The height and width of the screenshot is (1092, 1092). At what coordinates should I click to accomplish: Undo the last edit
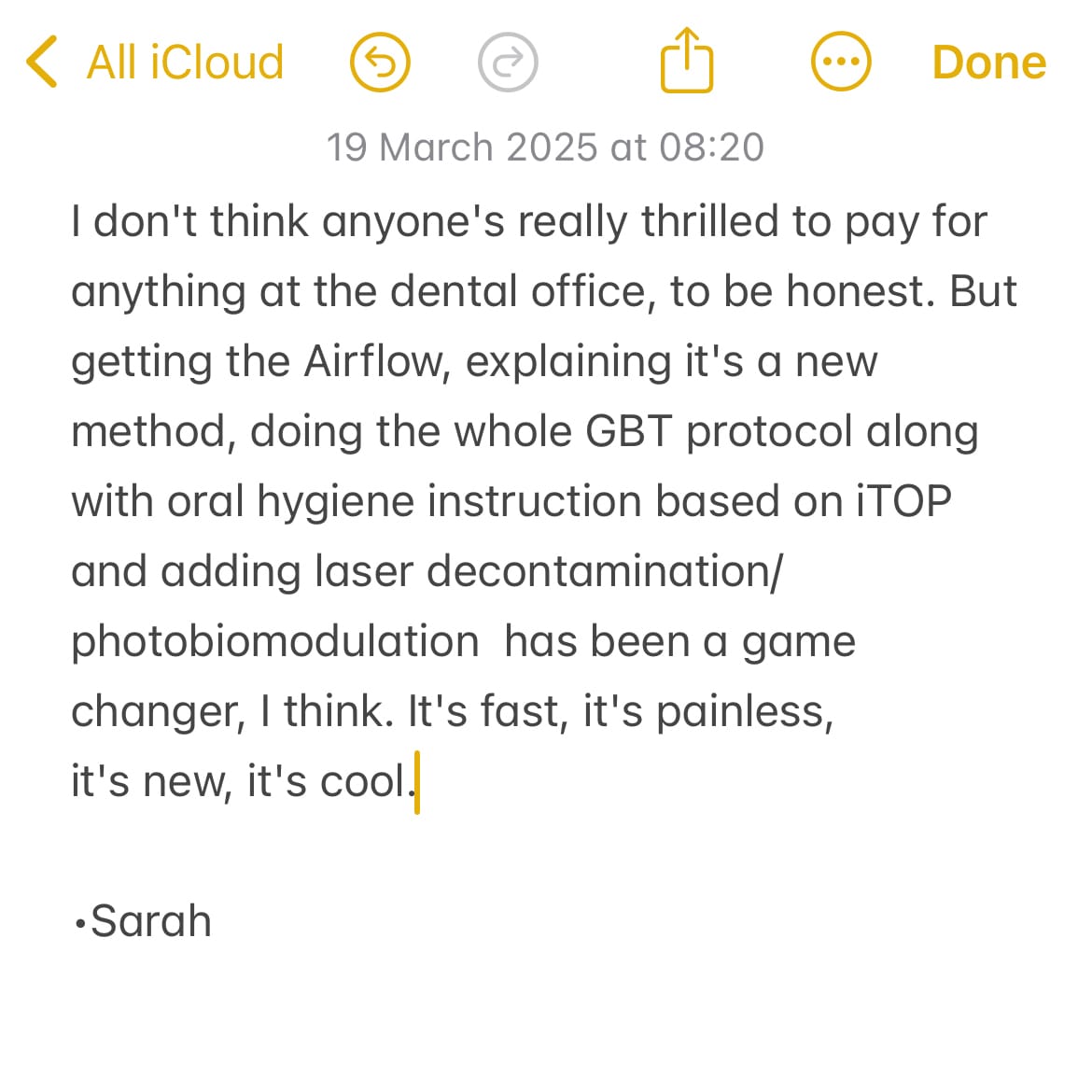coord(380,63)
